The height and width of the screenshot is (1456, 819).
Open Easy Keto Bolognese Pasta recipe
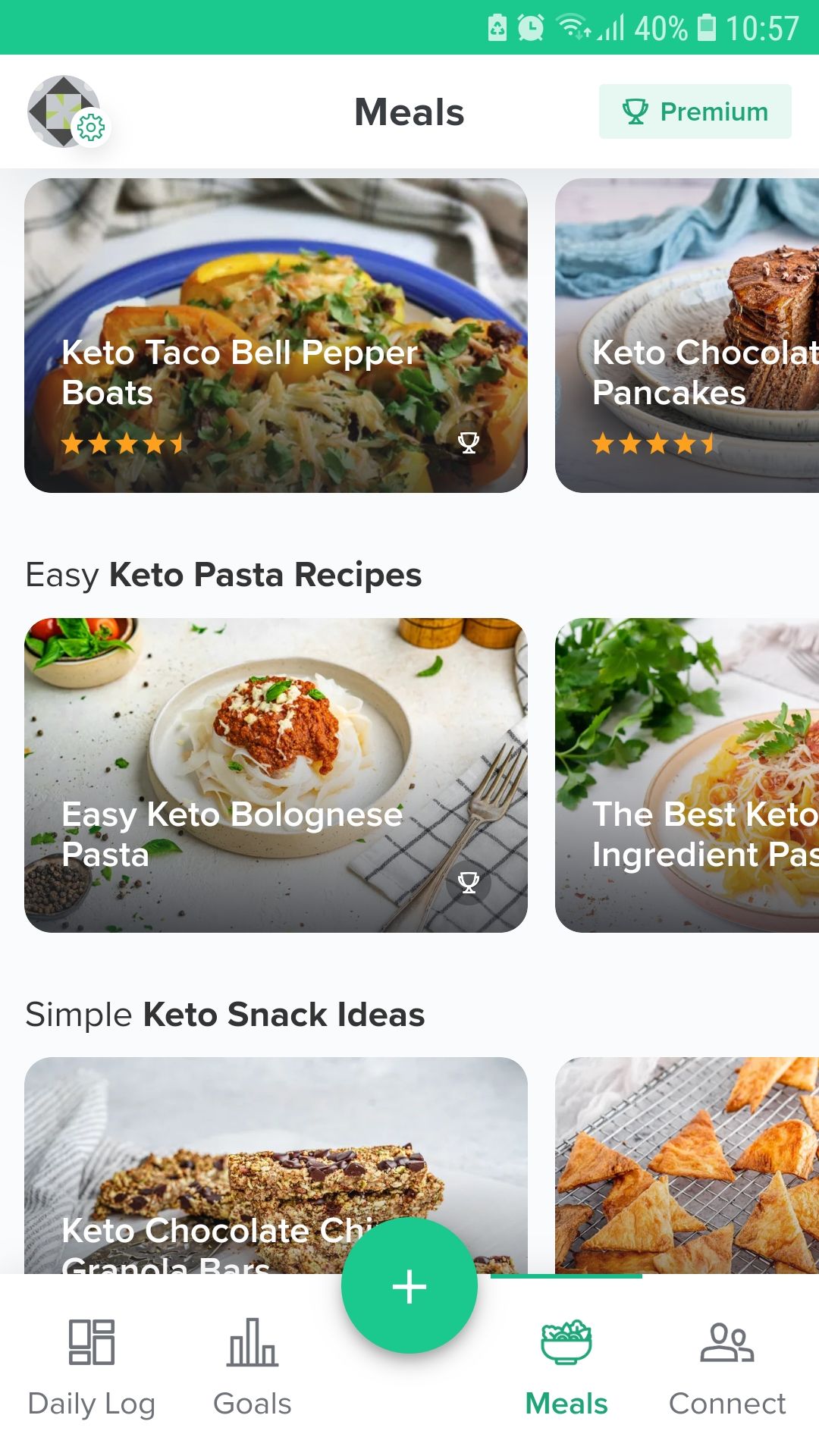coord(275,775)
